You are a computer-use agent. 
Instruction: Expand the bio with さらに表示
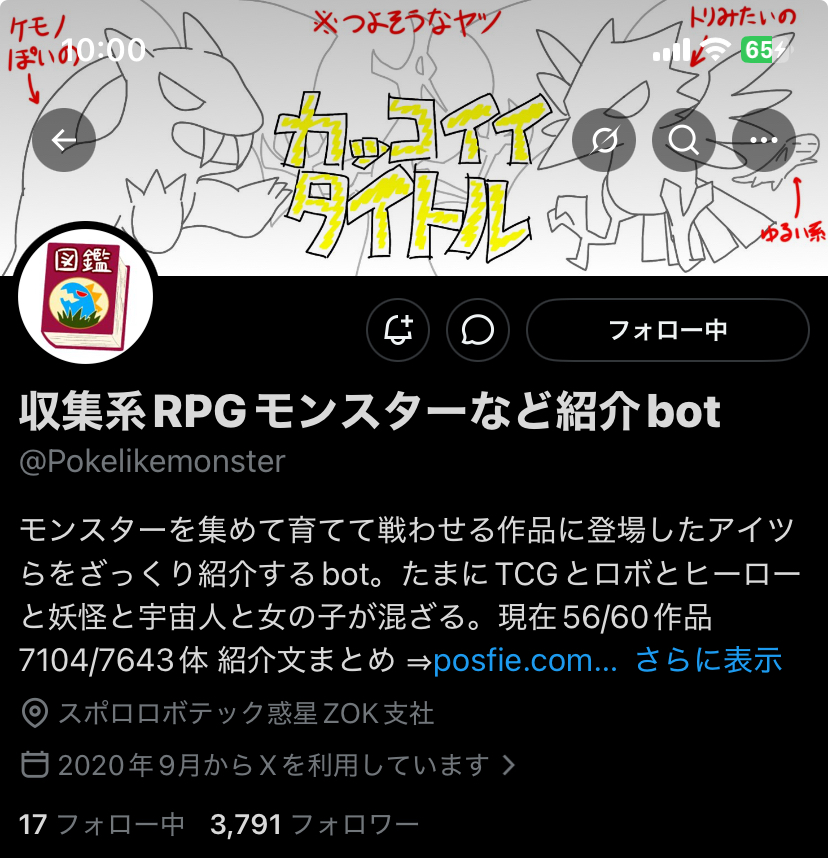[x=708, y=660]
